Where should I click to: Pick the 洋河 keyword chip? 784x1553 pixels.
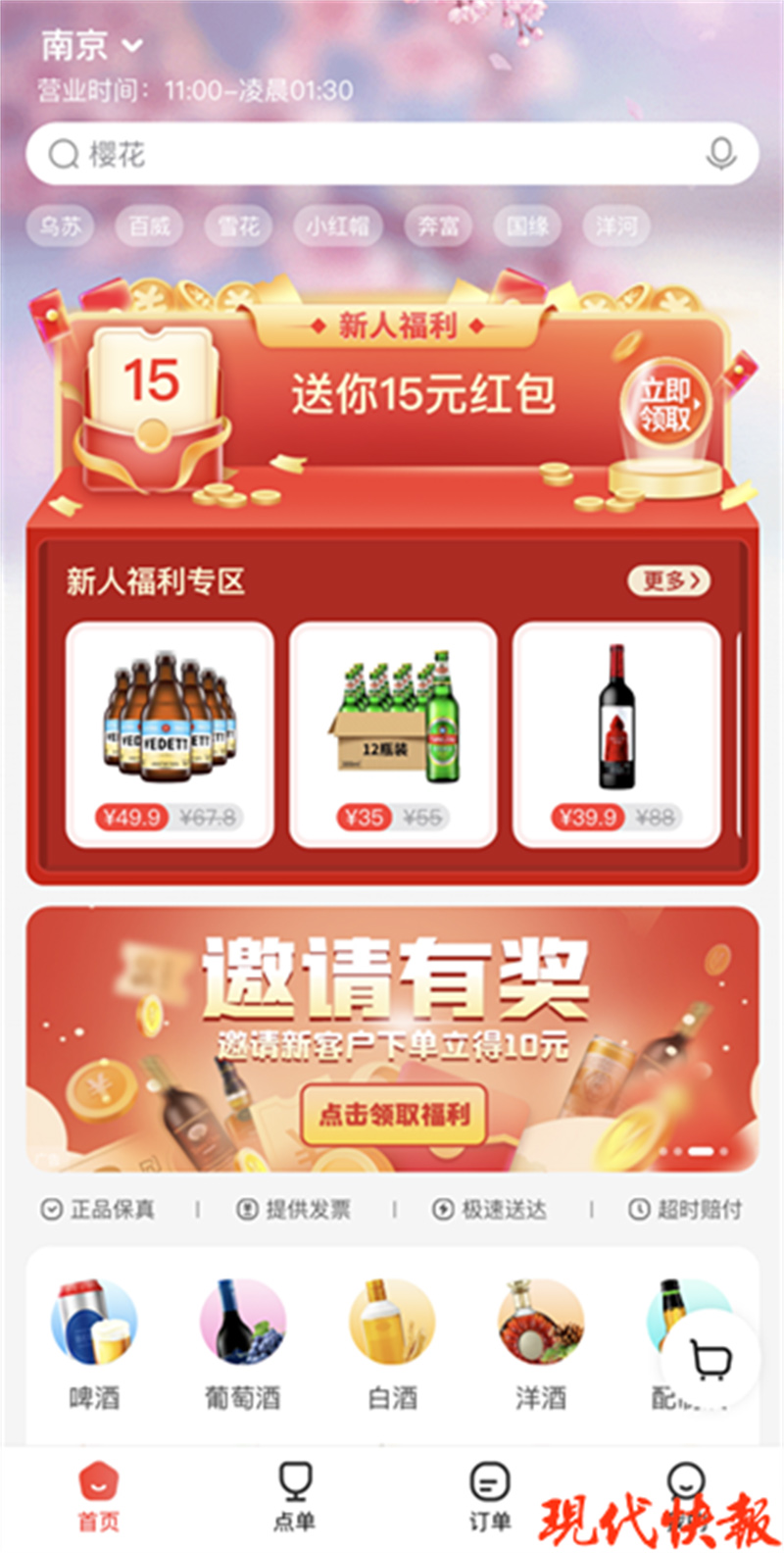[x=616, y=226]
